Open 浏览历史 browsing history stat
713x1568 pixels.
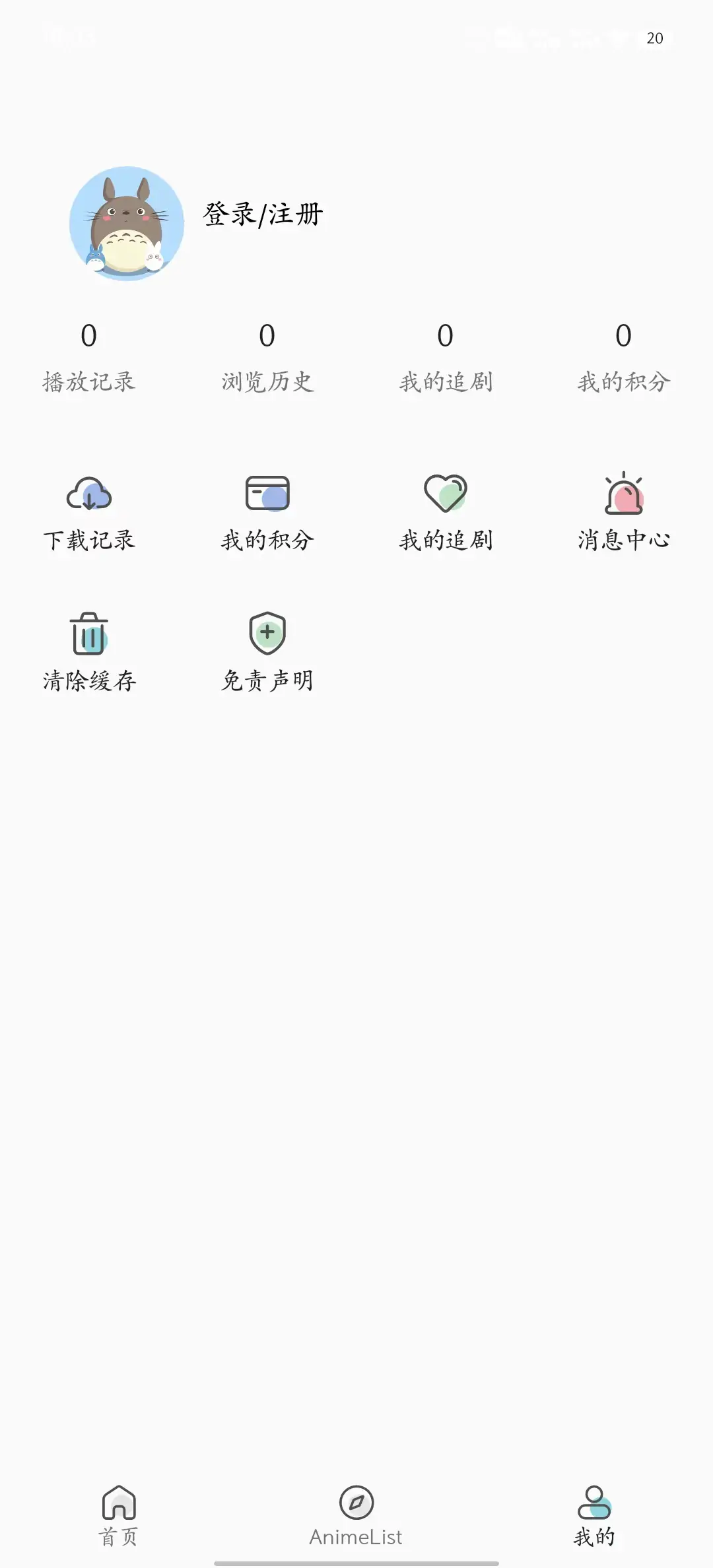click(x=267, y=356)
